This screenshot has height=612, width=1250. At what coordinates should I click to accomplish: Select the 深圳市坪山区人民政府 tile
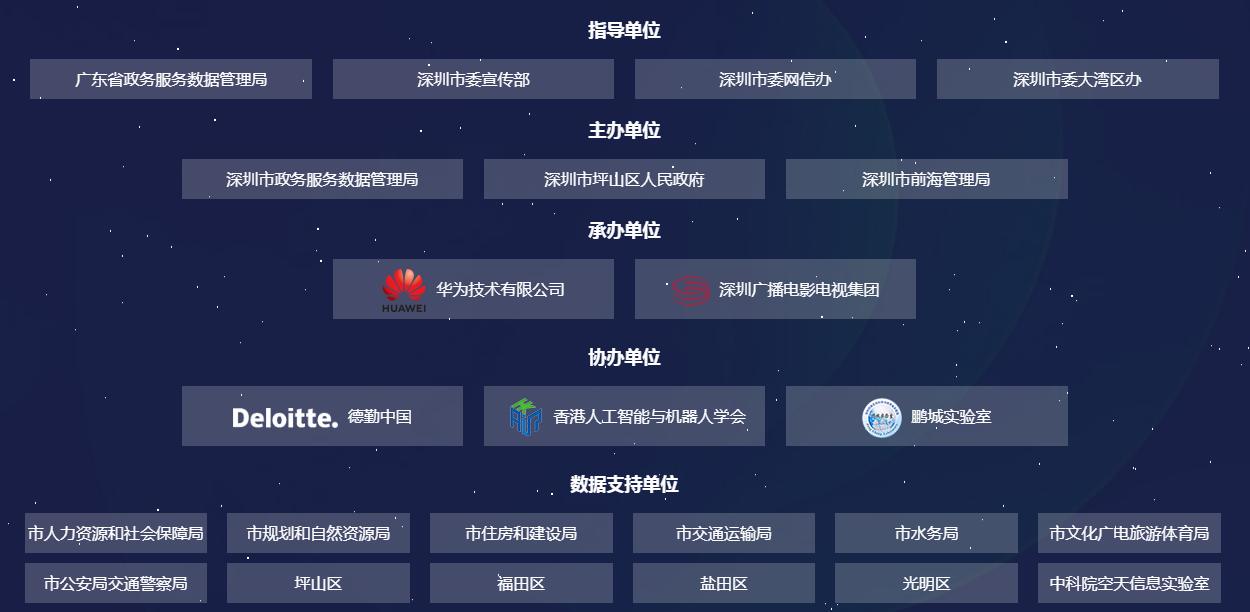(624, 179)
